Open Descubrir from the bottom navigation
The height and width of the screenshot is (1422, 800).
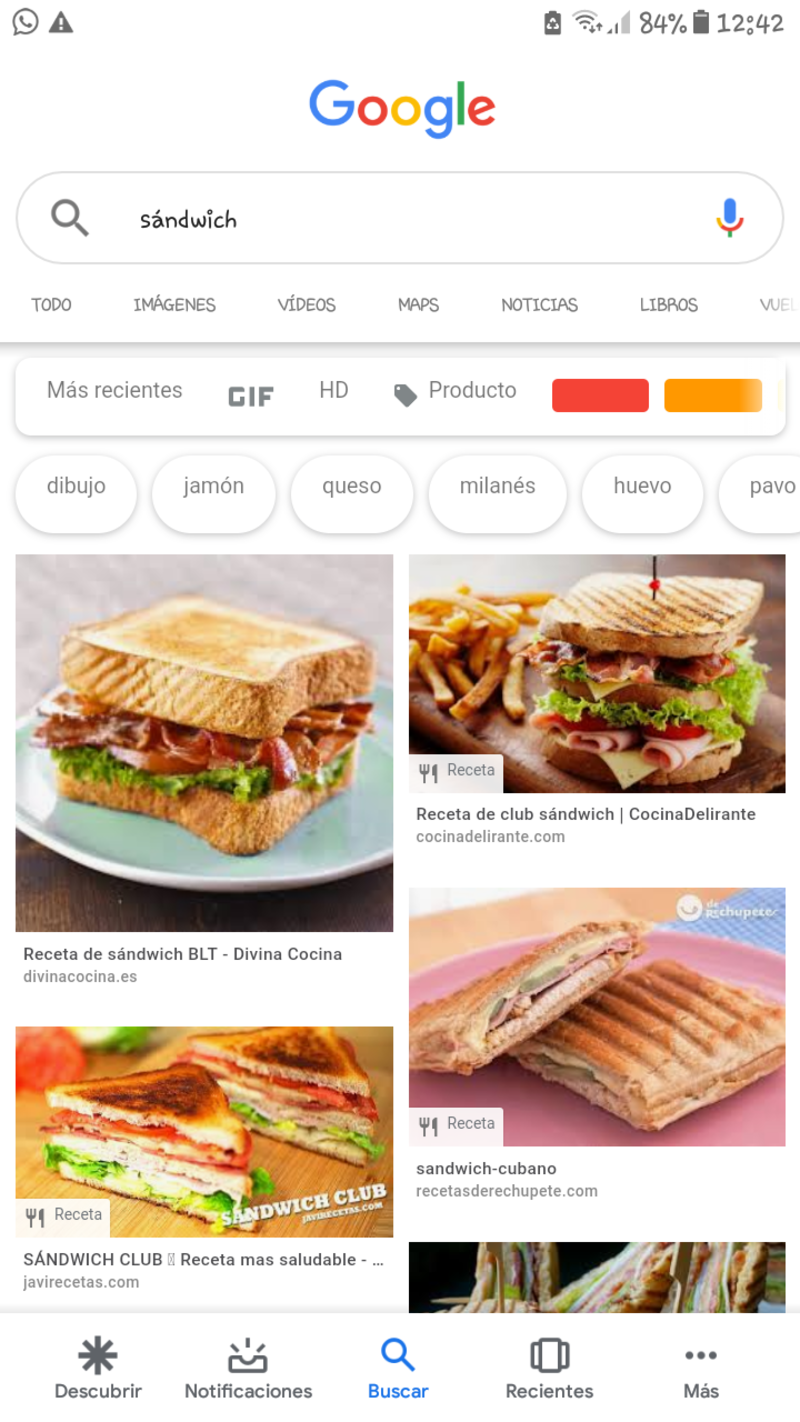click(x=97, y=1365)
